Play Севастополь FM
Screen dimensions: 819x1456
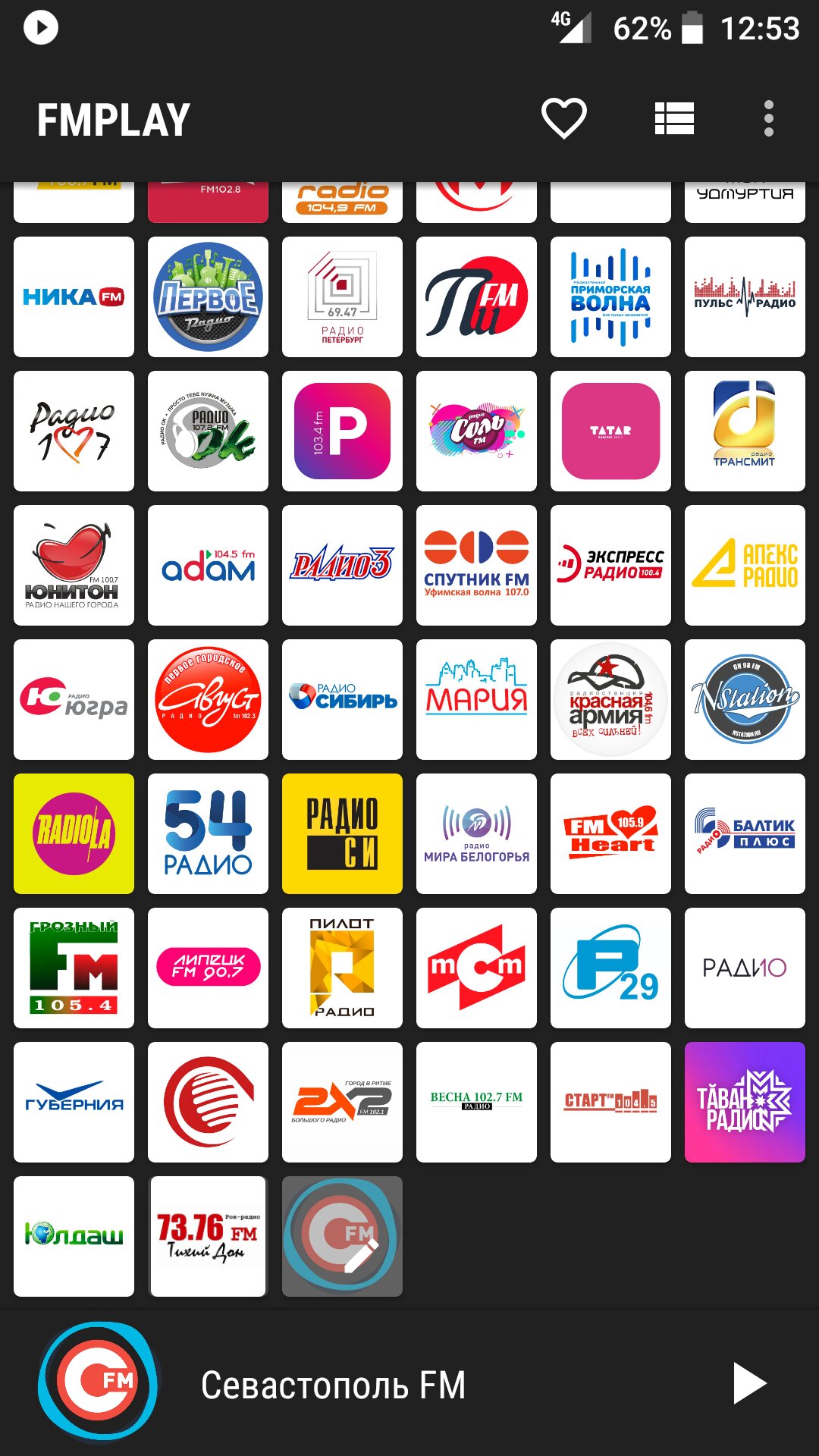(749, 1383)
